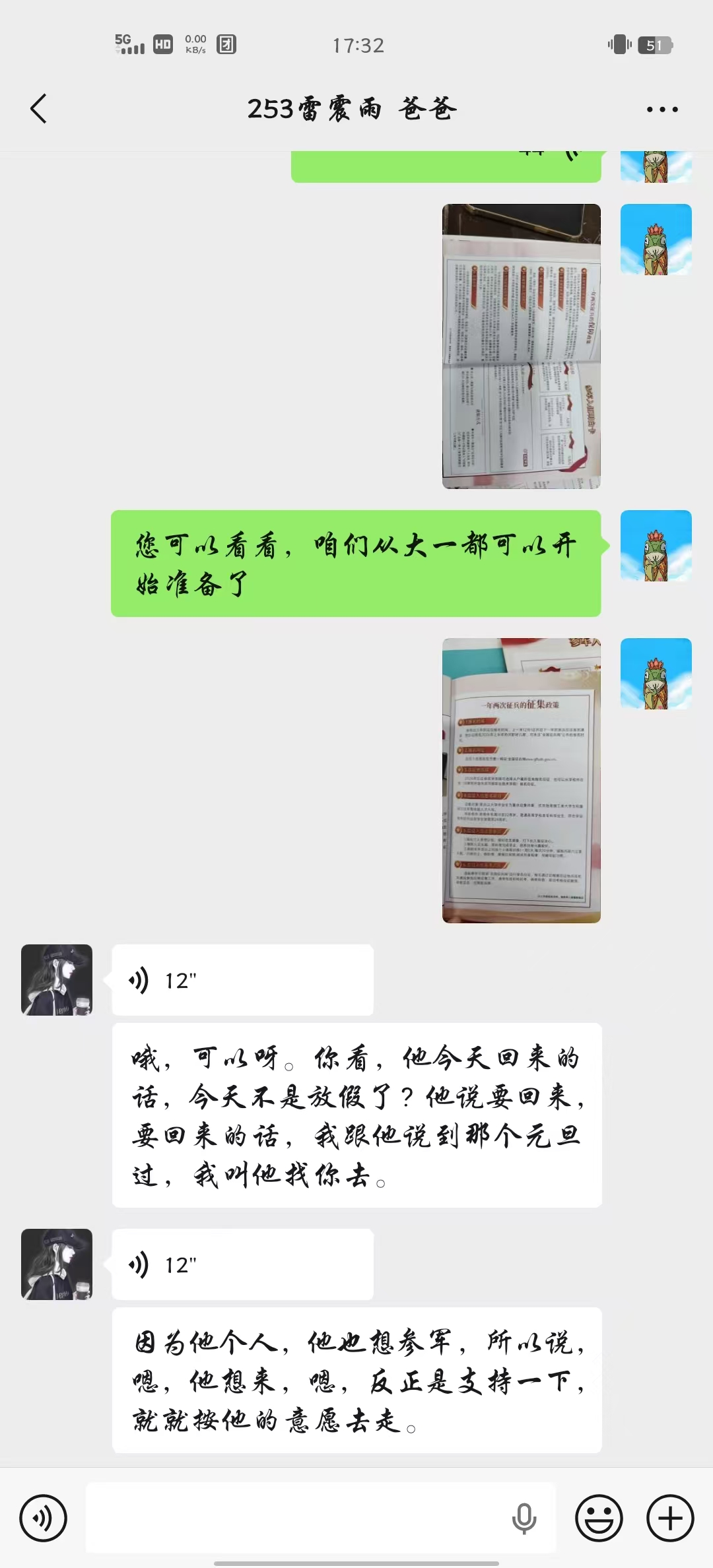This screenshot has width=713, height=1568.
Task: Open the emoji sticker panel
Action: (x=599, y=1518)
